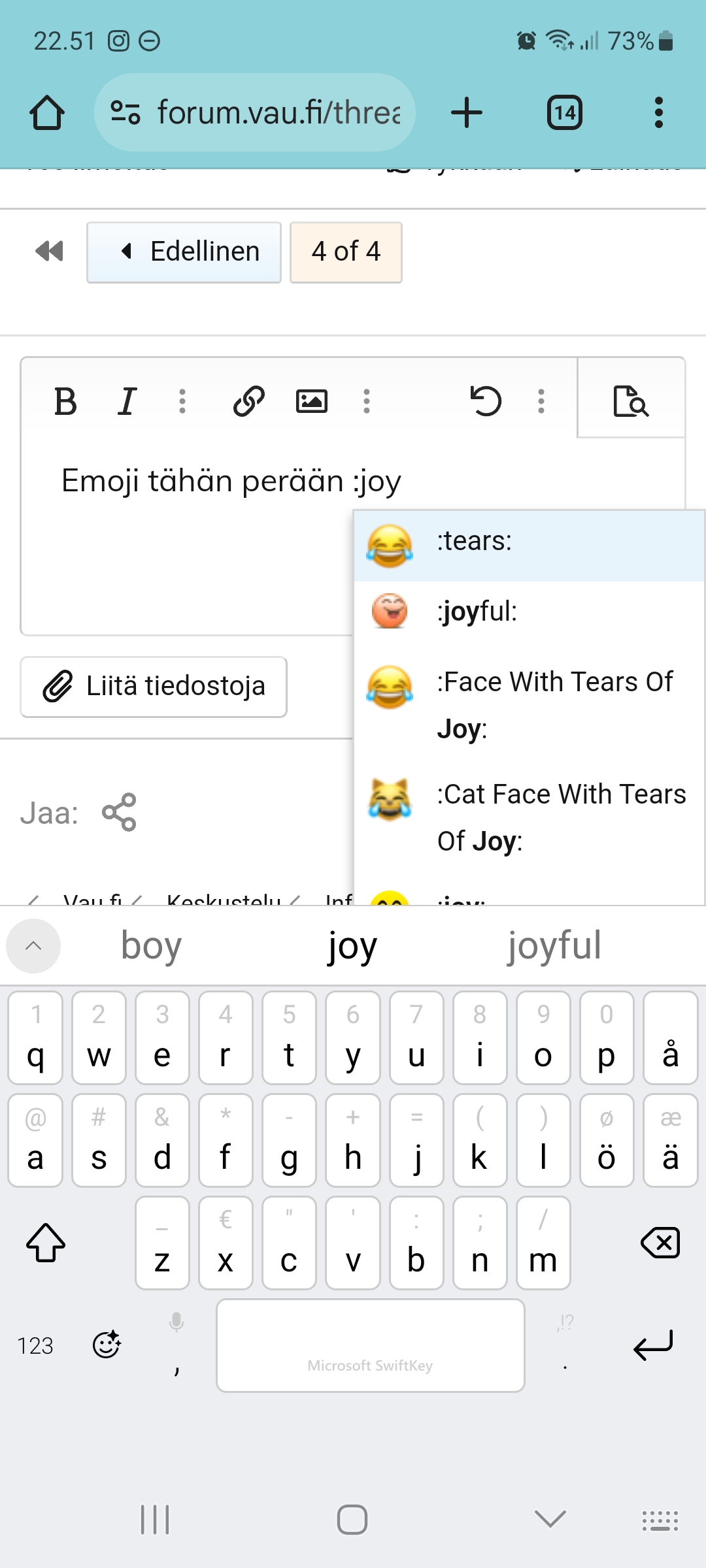Insert a link using the toolbar icon
706x1568 pixels.
(247, 401)
